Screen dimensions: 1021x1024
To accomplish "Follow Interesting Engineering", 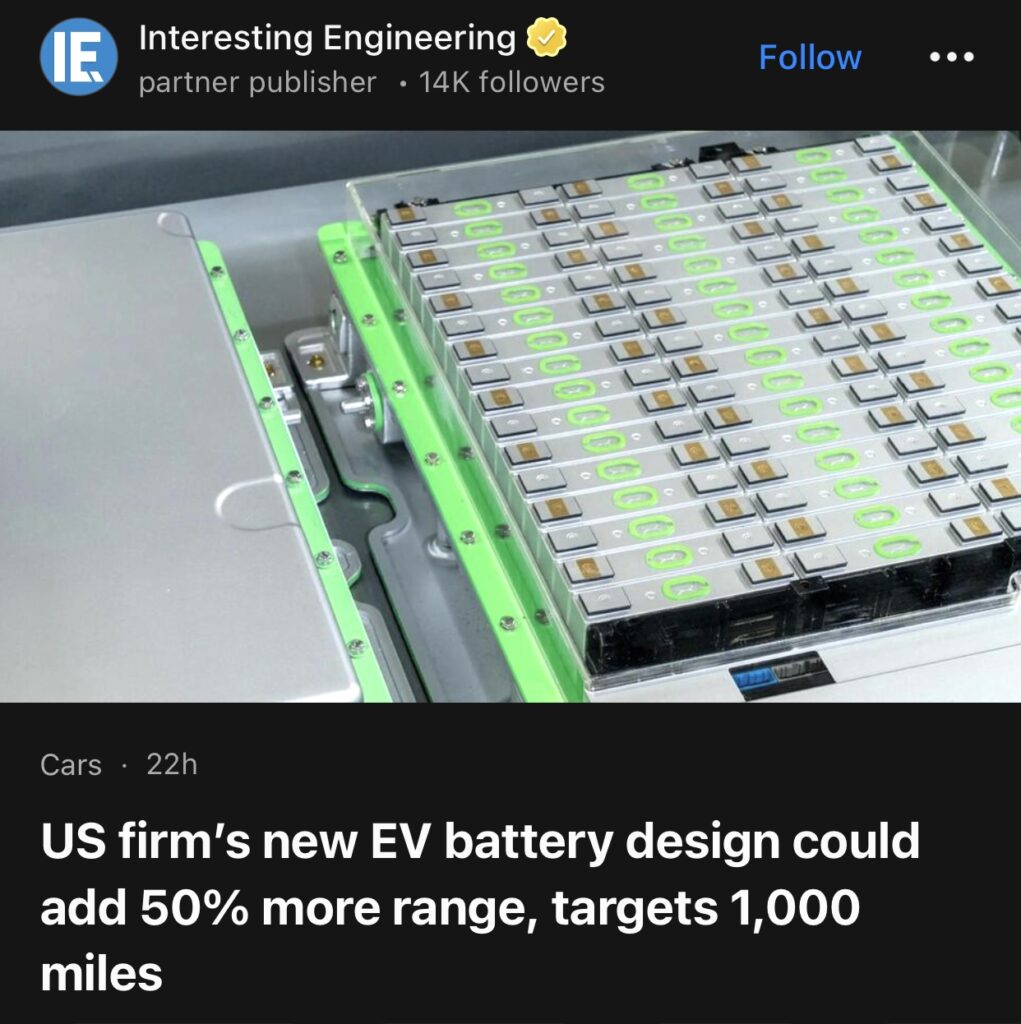I will click(809, 57).
